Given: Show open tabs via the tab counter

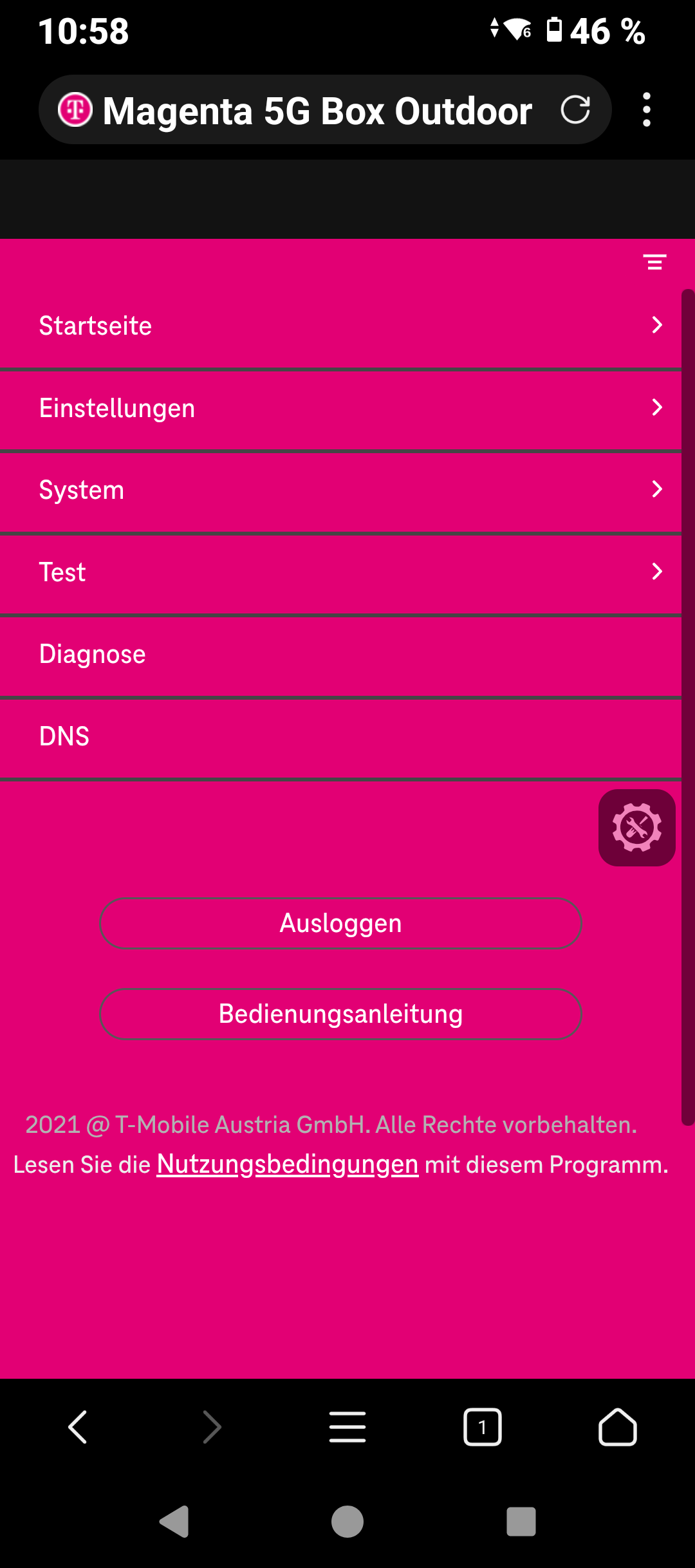Looking at the screenshot, I should click(483, 1427).
